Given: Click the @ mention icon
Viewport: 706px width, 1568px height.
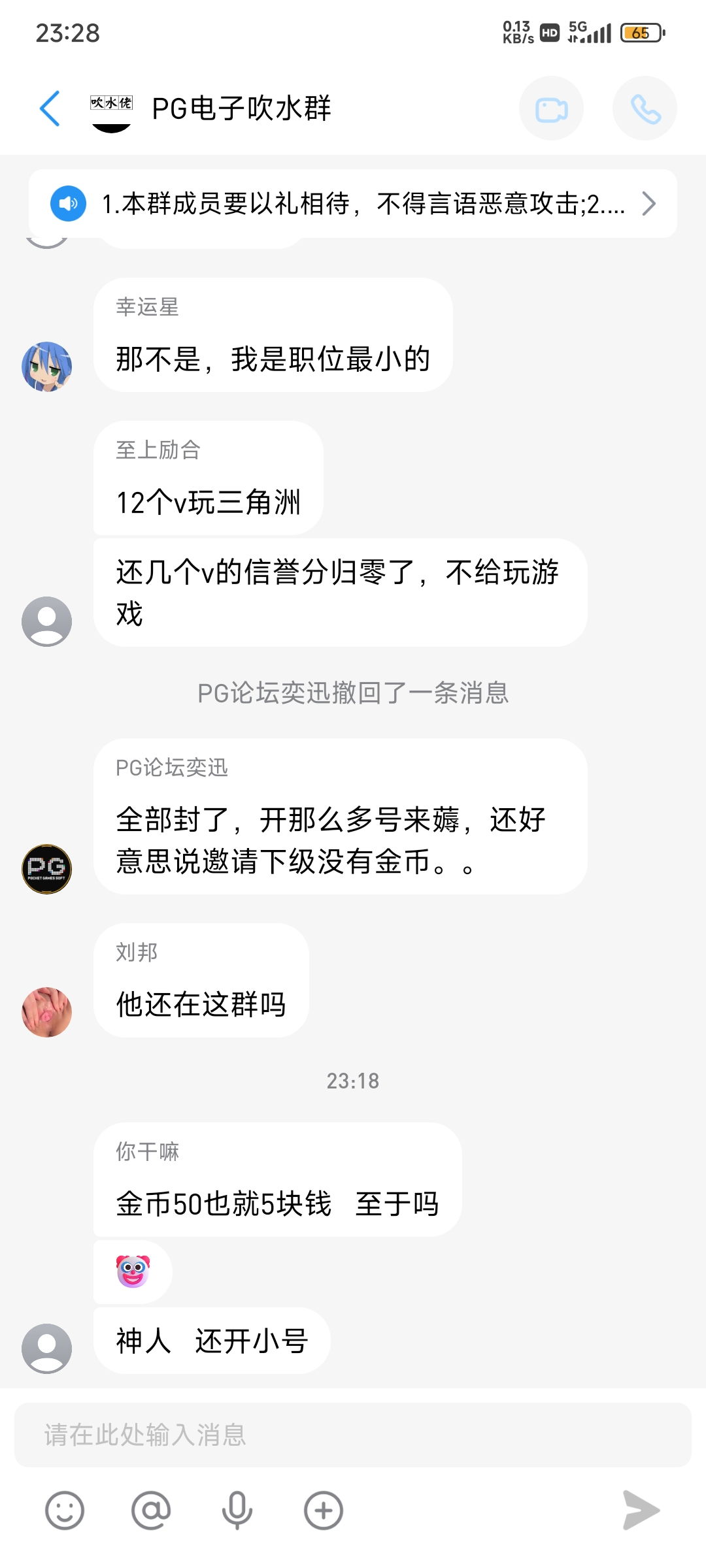Looking at the screenshot, I should coord(150,1510).
